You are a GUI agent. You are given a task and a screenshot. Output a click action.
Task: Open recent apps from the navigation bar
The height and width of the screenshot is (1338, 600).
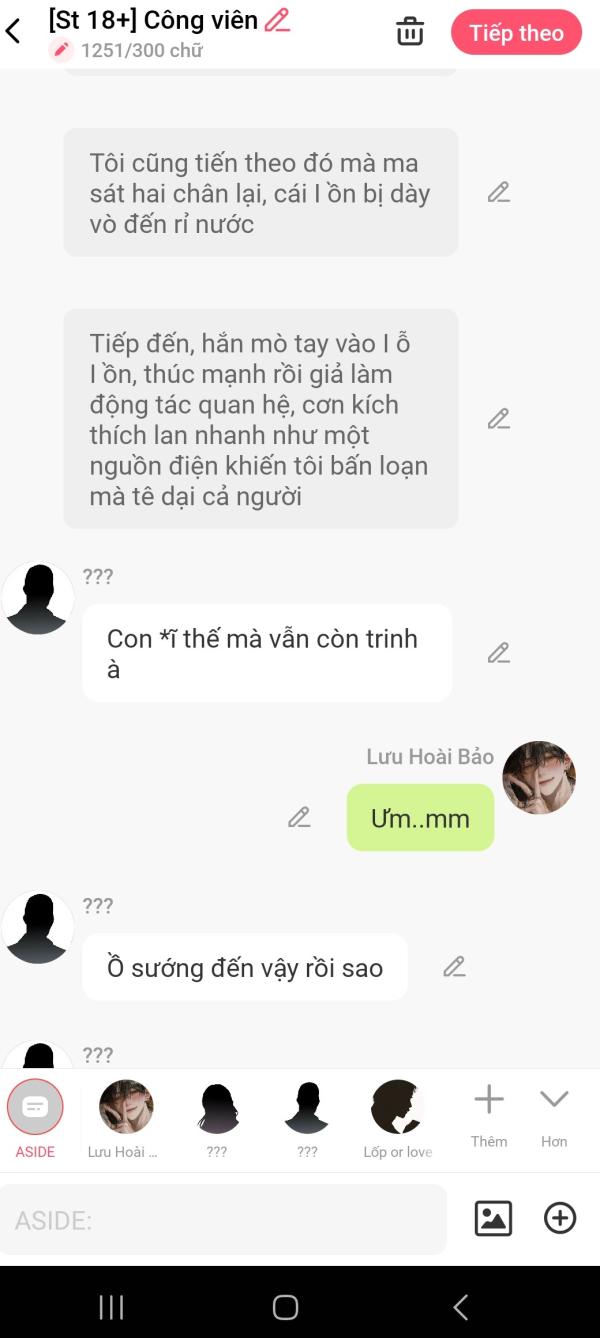pyautogui.click(x=111, y=1306)
